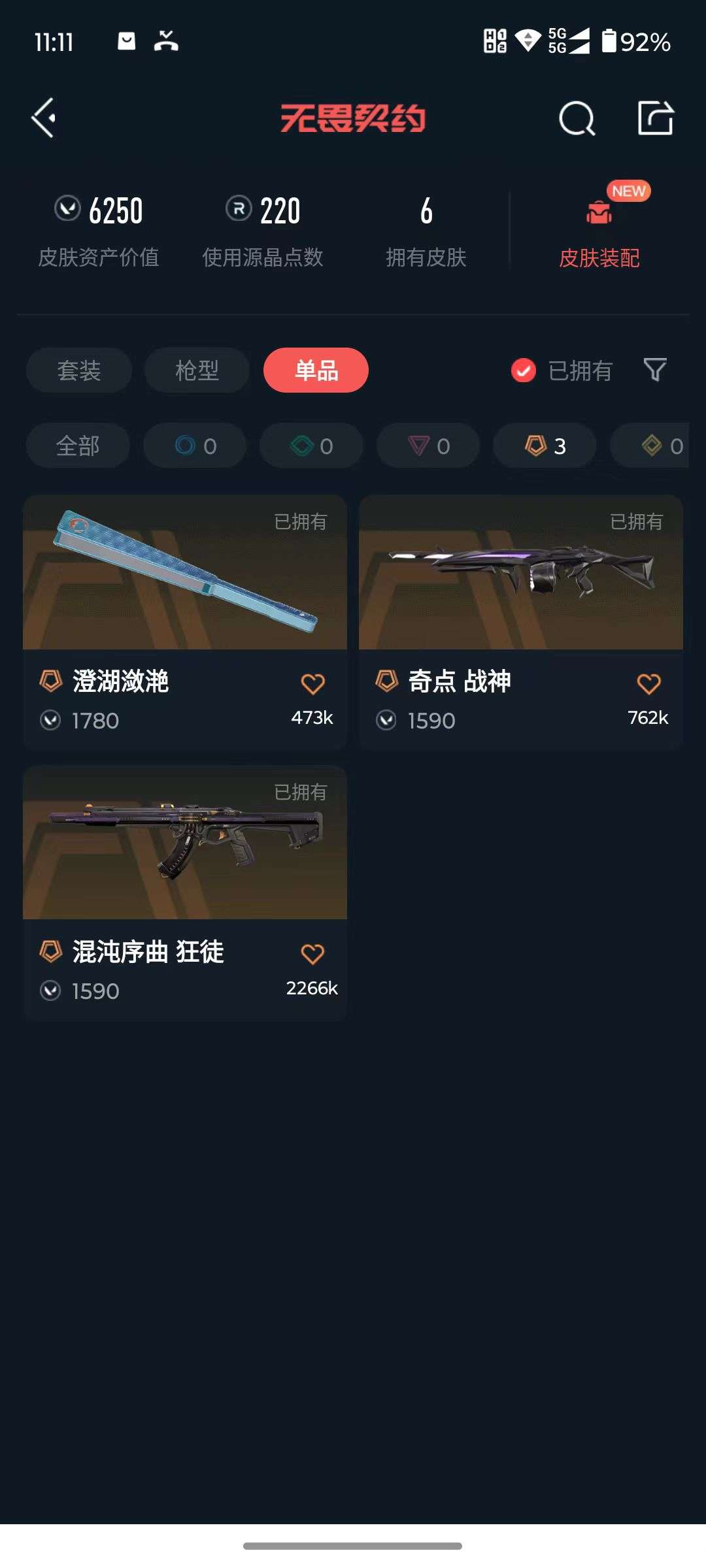Select the 全部 filter option

click(78, 446)
